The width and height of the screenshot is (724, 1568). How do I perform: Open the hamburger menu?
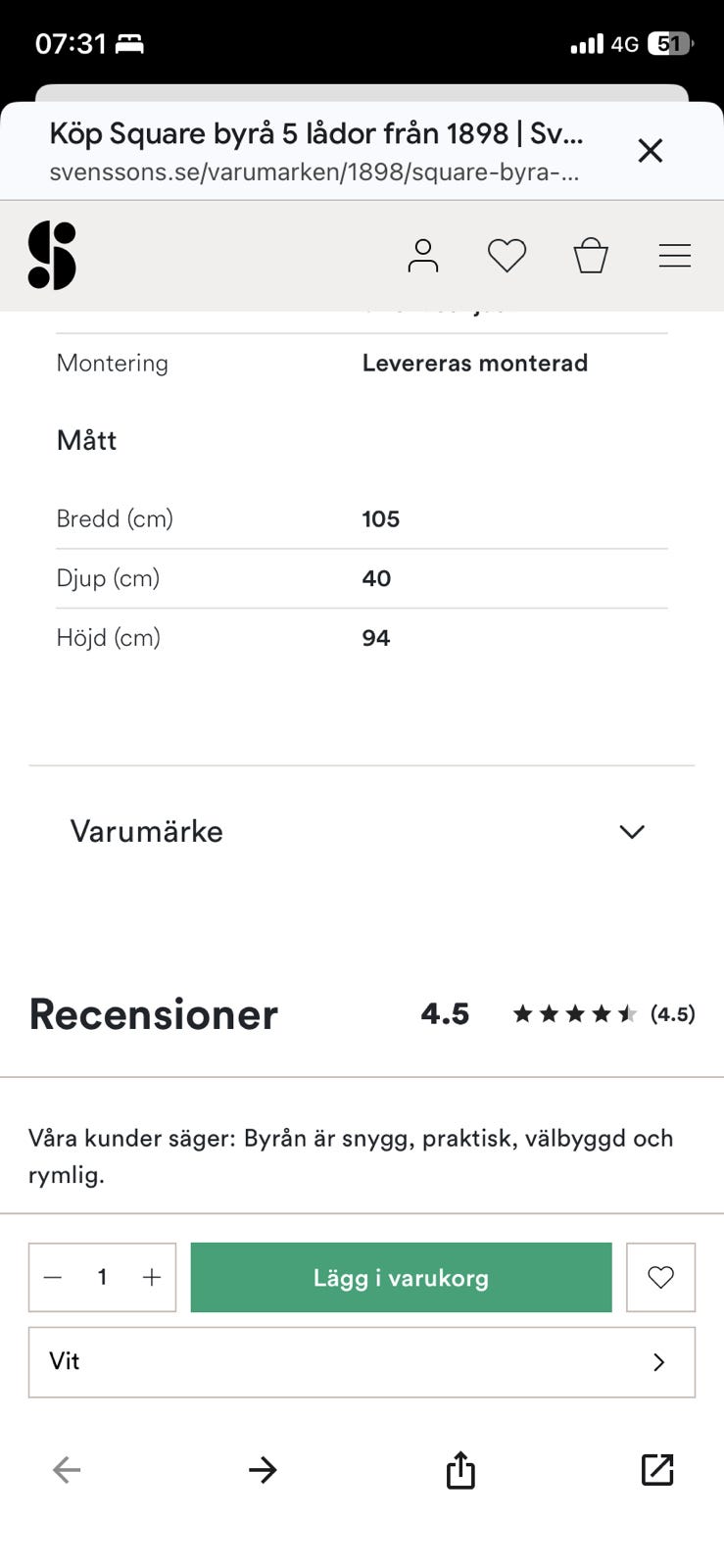[x=675, y=256]
